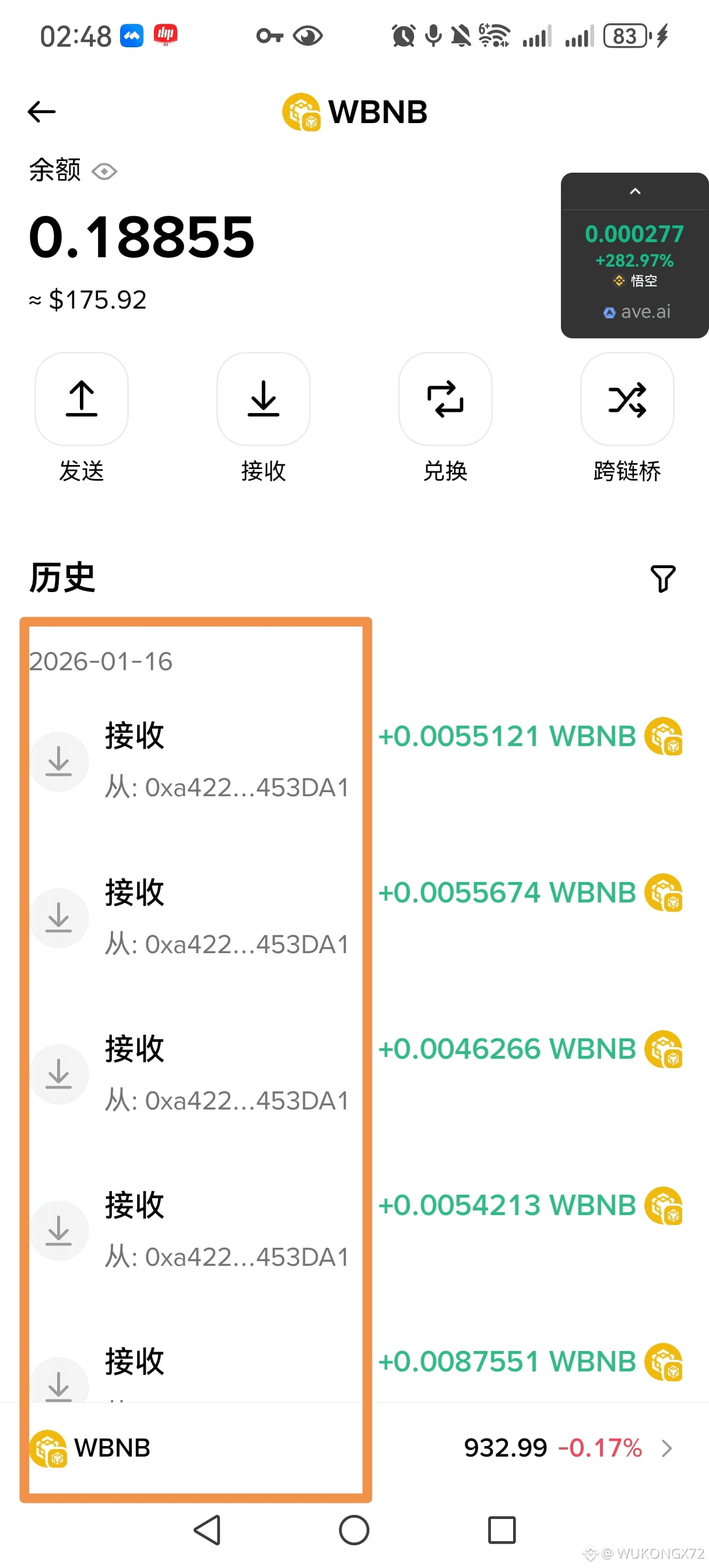Collapse the price widget with up chevron
Screen dimensions: 709x1568
coord(634,192)
